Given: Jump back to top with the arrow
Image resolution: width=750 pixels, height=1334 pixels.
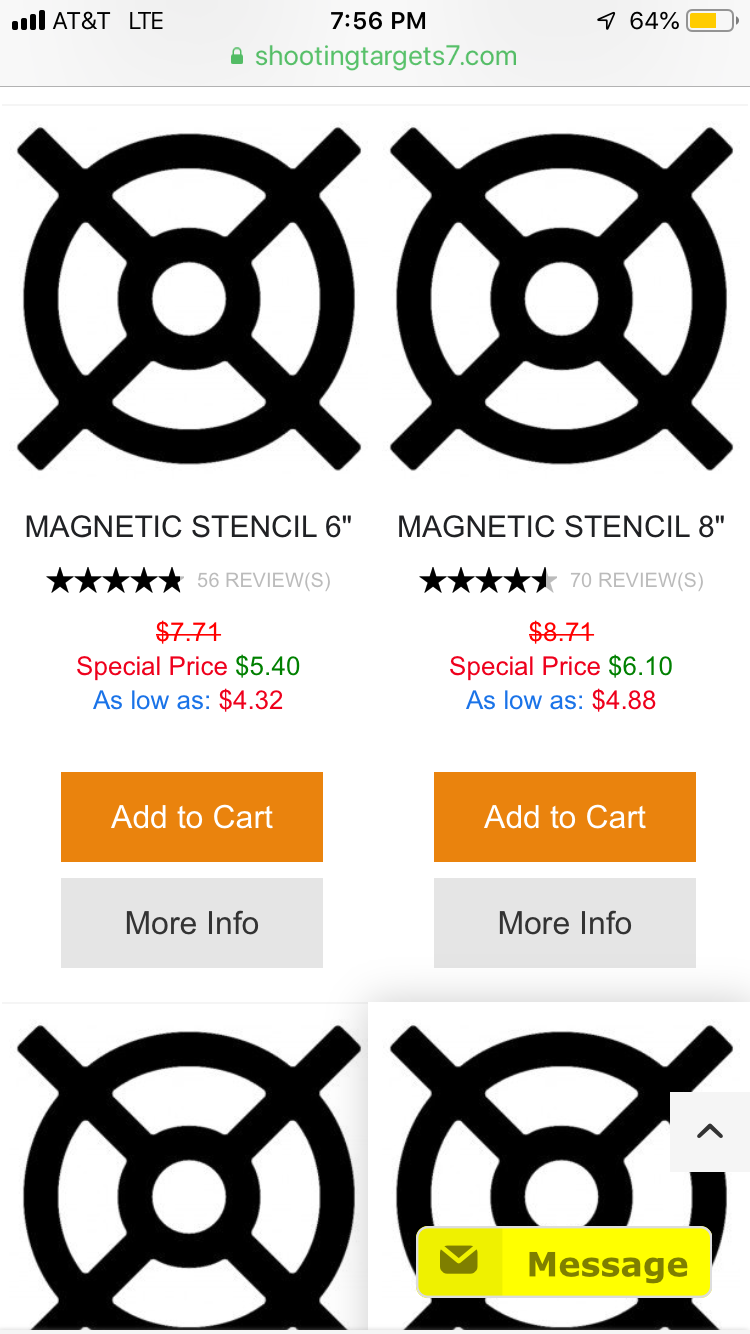Looking at the screenshot, I should (709, 1131).
